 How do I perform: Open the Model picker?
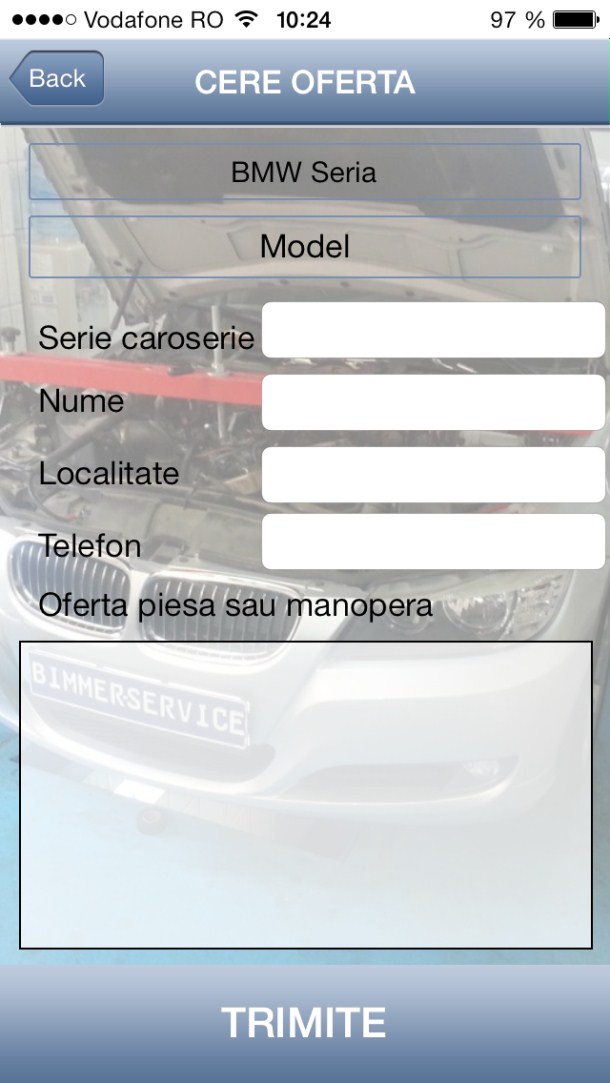click(x=304, y=247)
